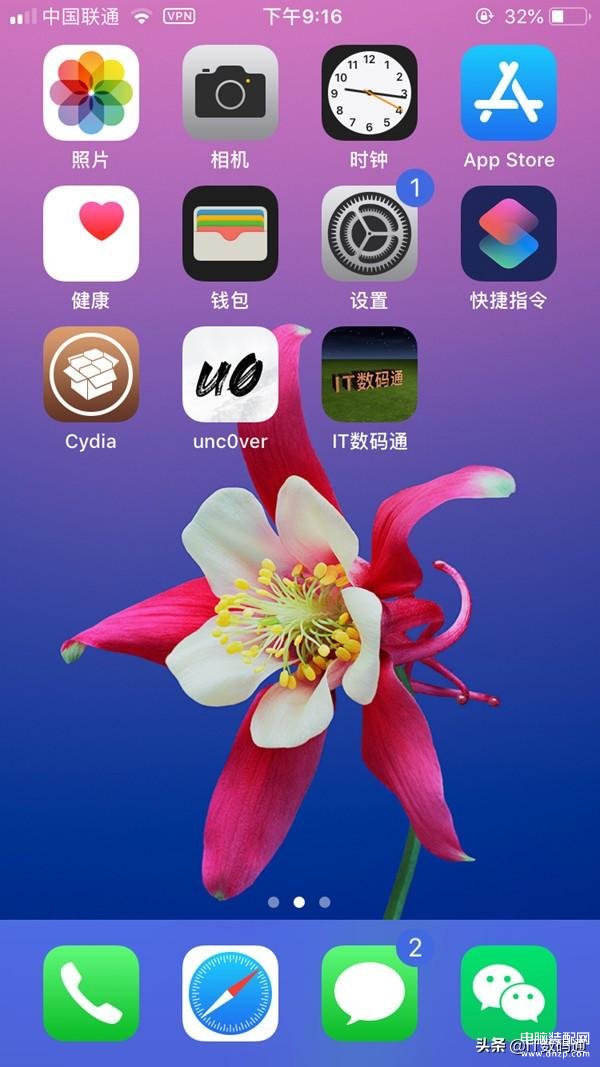Screen dimensions: 600x1067
Task: Open the Photos app (照片)
Action: coord(91,93)
